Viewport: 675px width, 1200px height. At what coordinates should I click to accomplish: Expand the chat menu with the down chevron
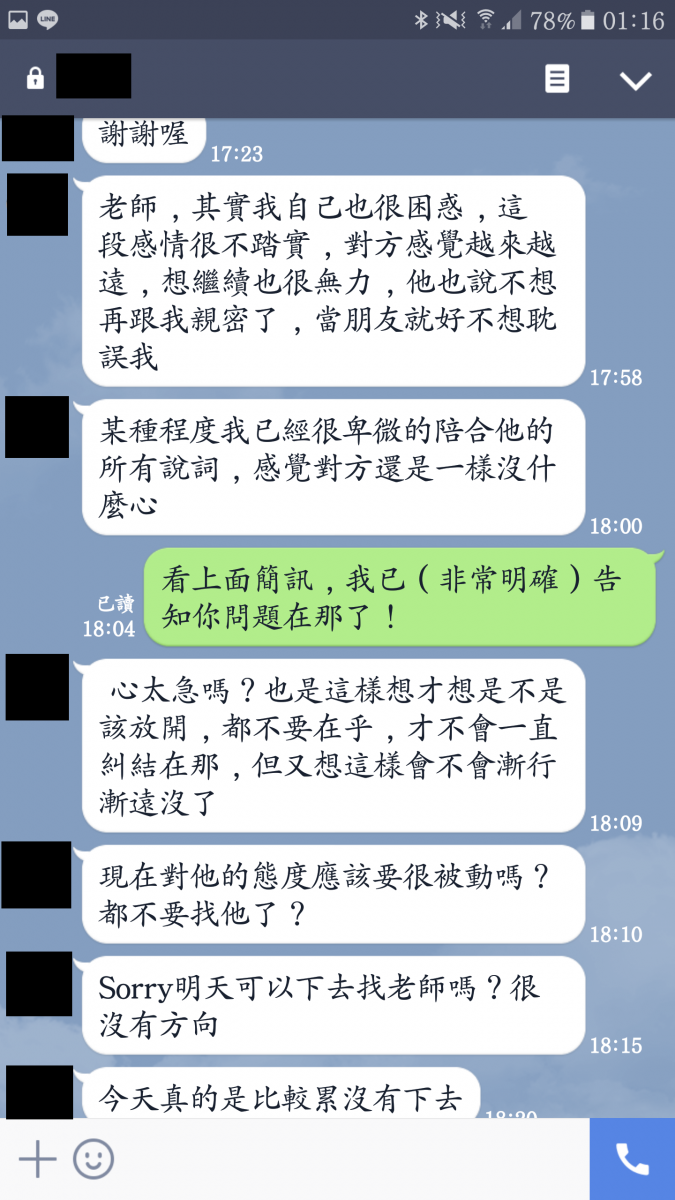[635, 81]
